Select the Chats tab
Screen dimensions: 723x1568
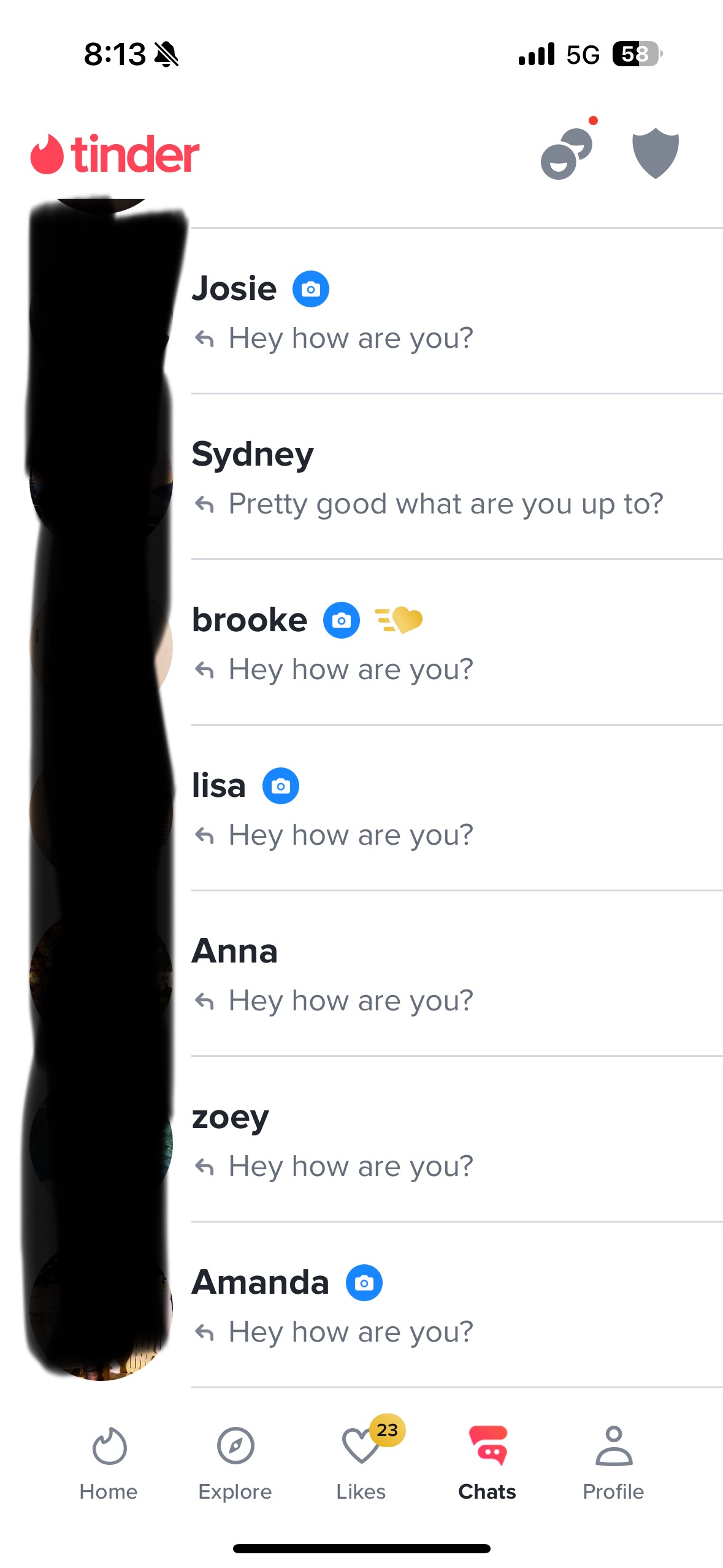[488, 1463]
